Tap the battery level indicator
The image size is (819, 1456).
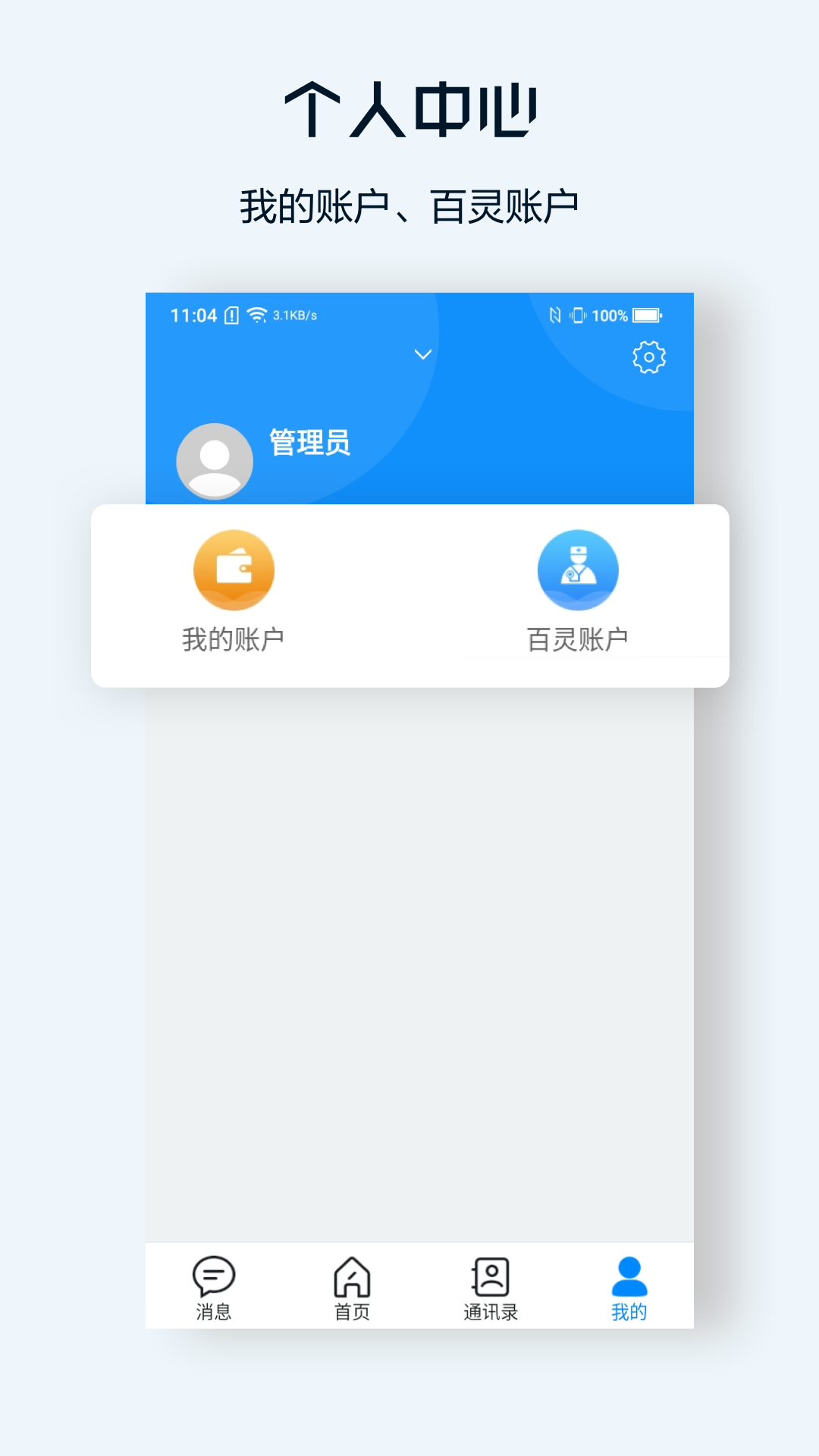[645, 313]
